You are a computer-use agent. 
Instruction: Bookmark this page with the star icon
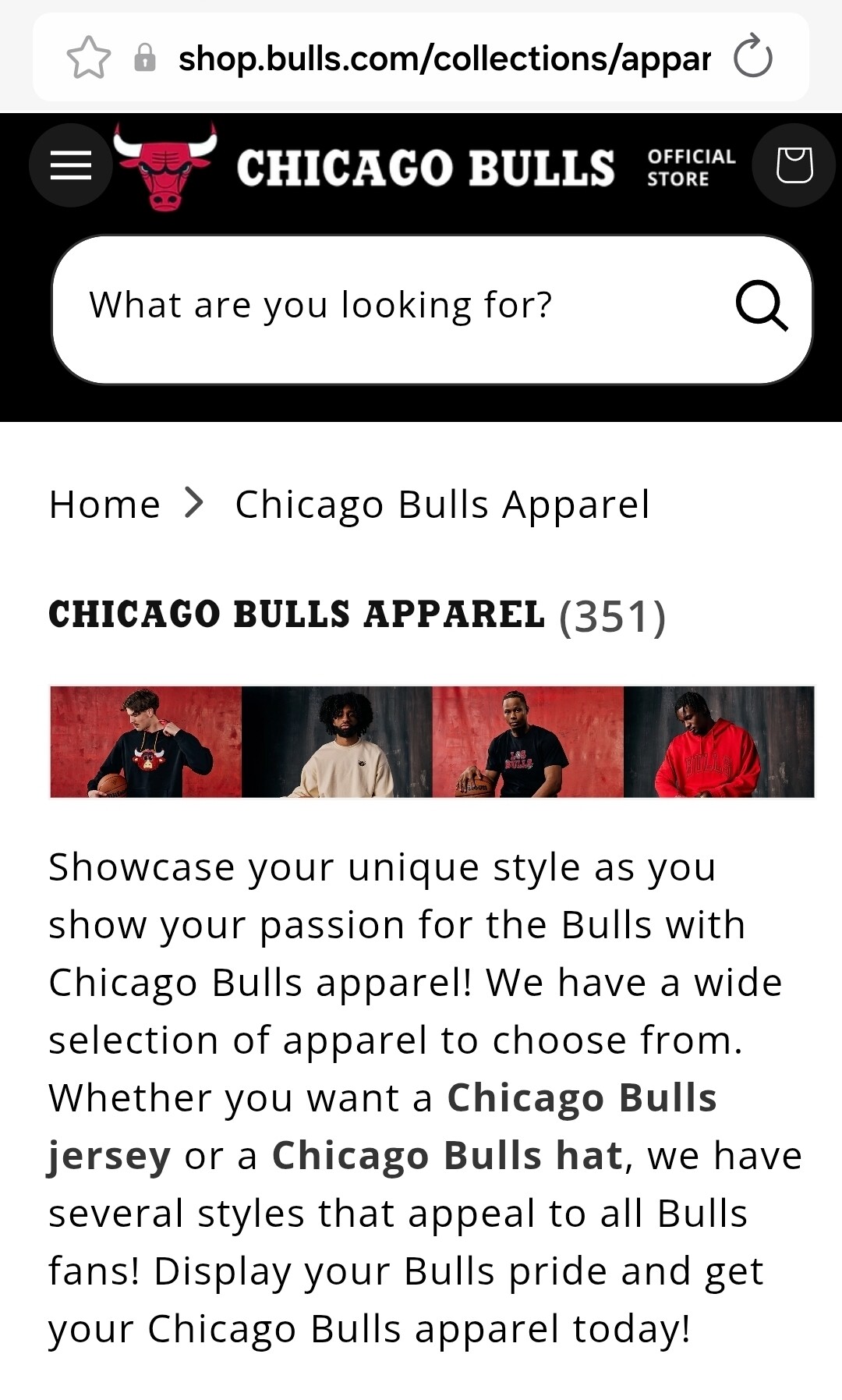[89, 57]
